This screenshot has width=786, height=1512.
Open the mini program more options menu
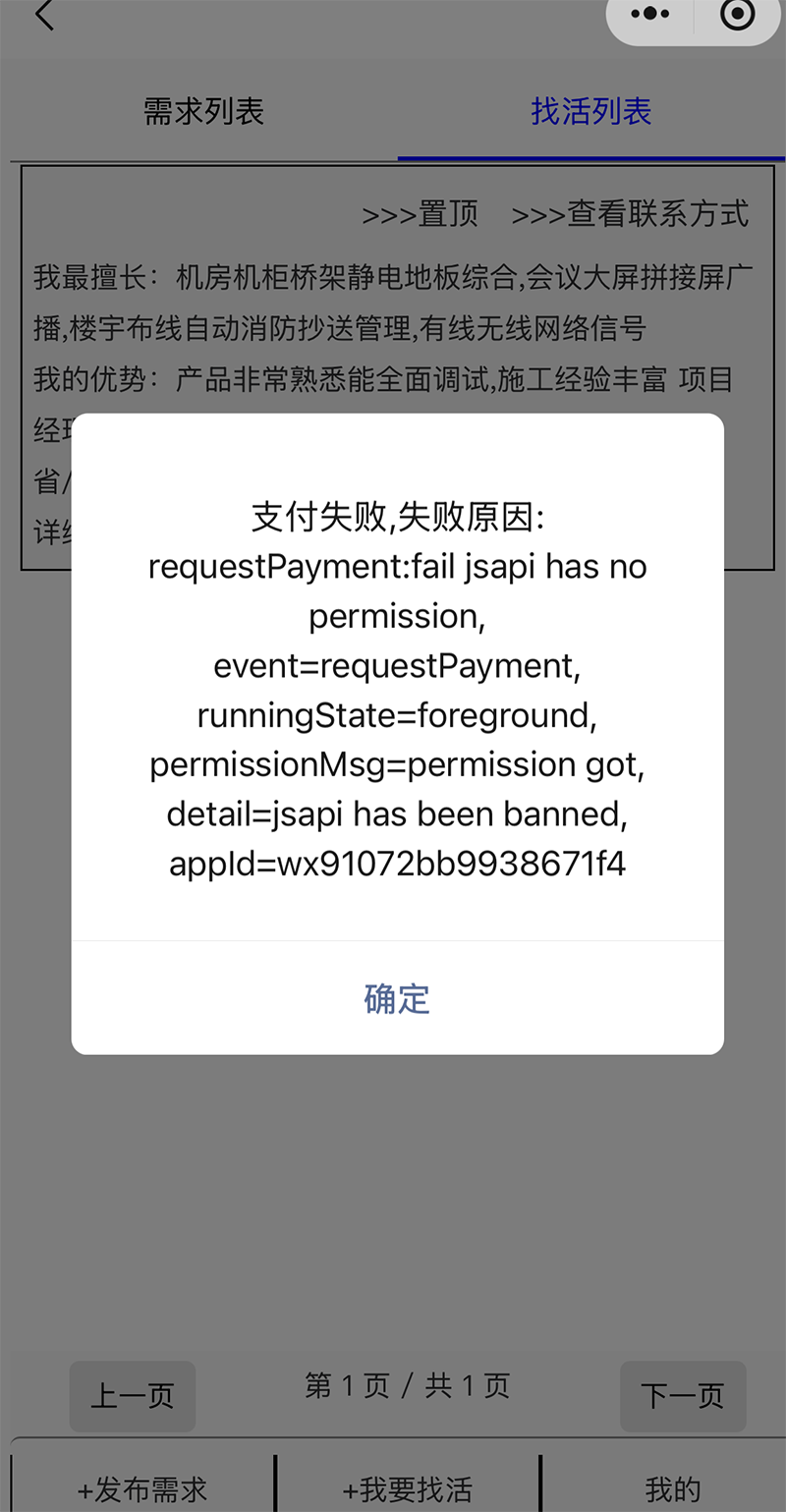pyautogui.click(x=650, y=15)
